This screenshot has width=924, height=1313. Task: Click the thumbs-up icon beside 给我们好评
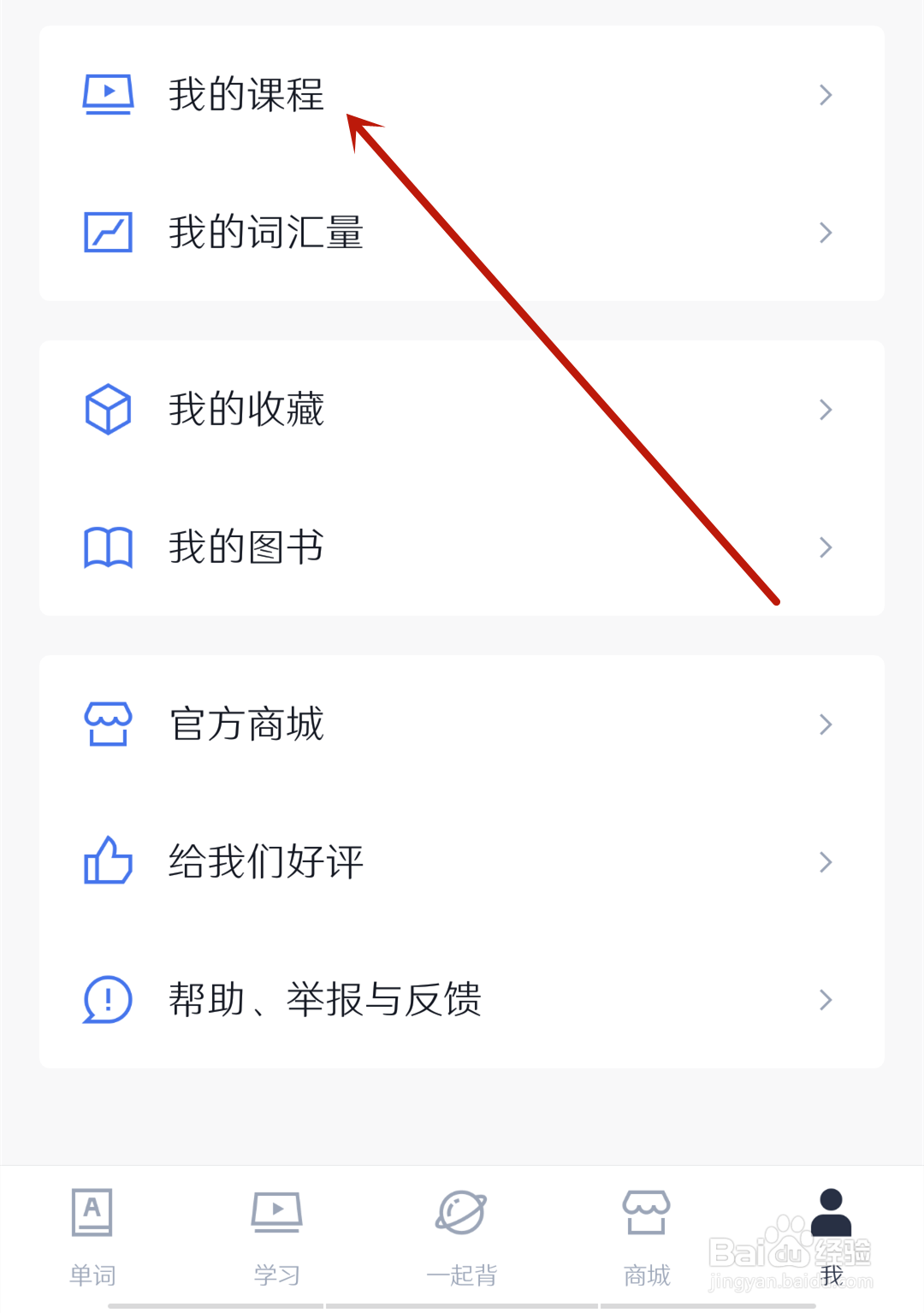[108, 861]
